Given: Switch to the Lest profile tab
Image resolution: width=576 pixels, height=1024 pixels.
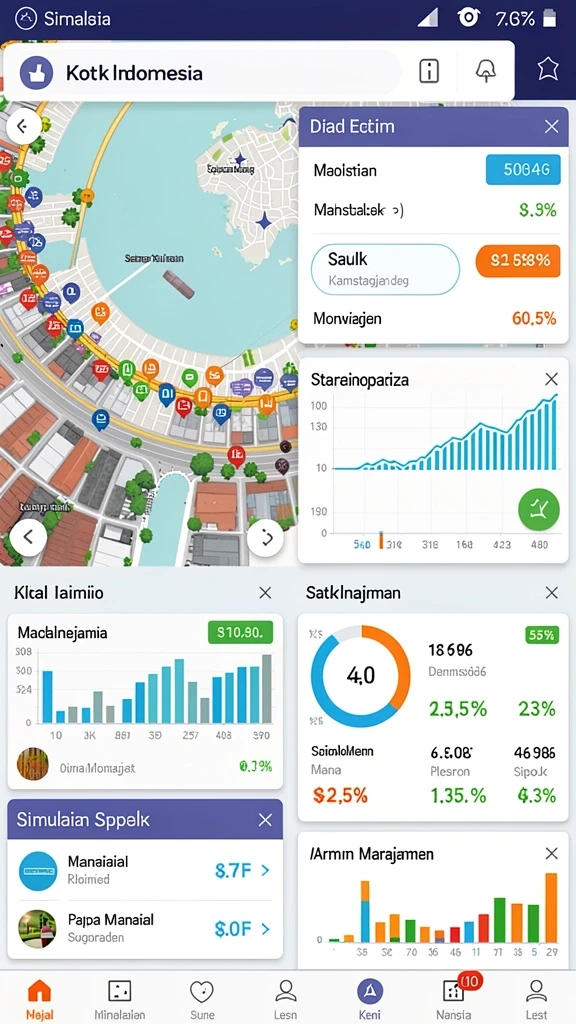Looking at the screenshot, I should pos(536,999).
